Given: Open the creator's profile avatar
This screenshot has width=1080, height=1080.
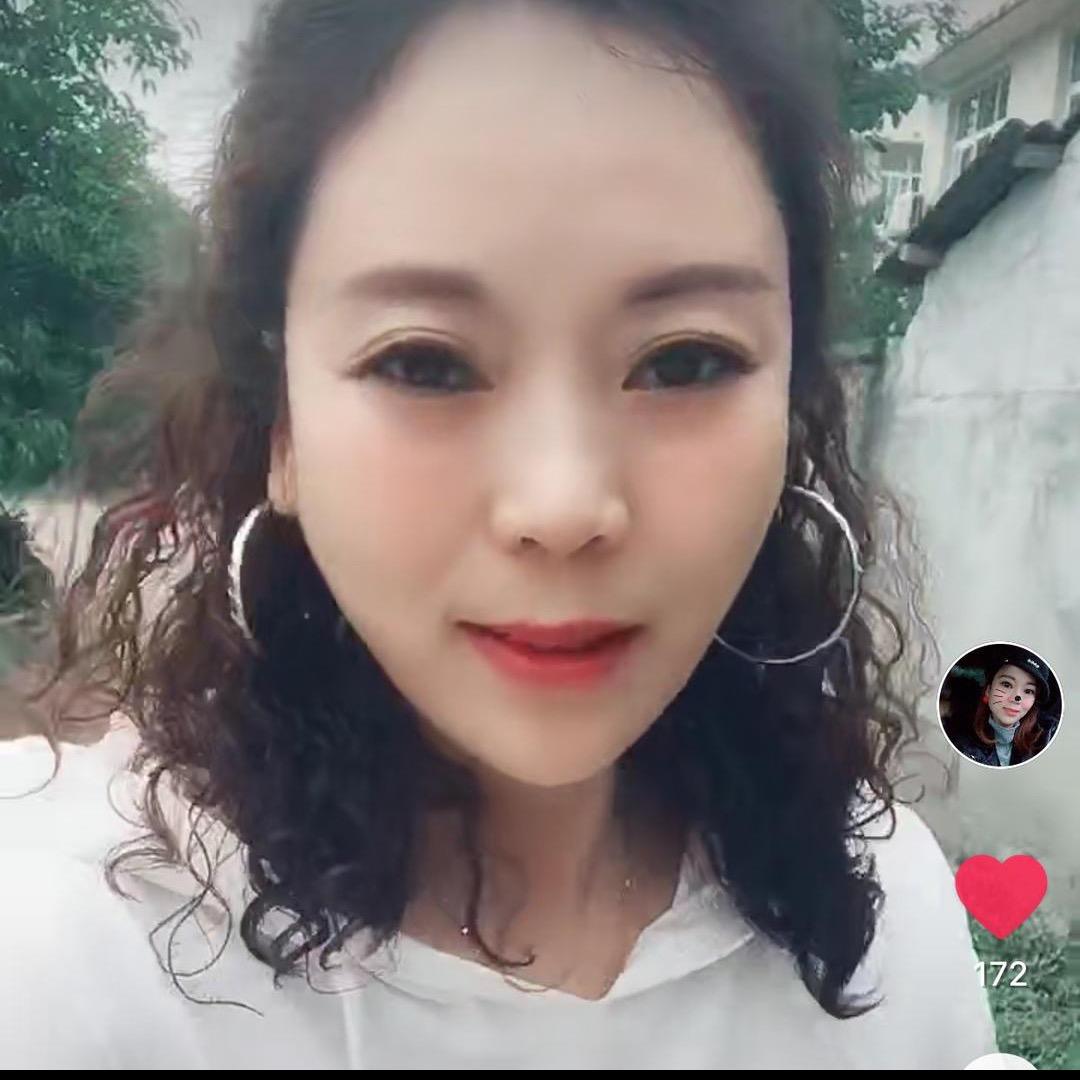Looking at the screenshot, I should pos(999,704).
